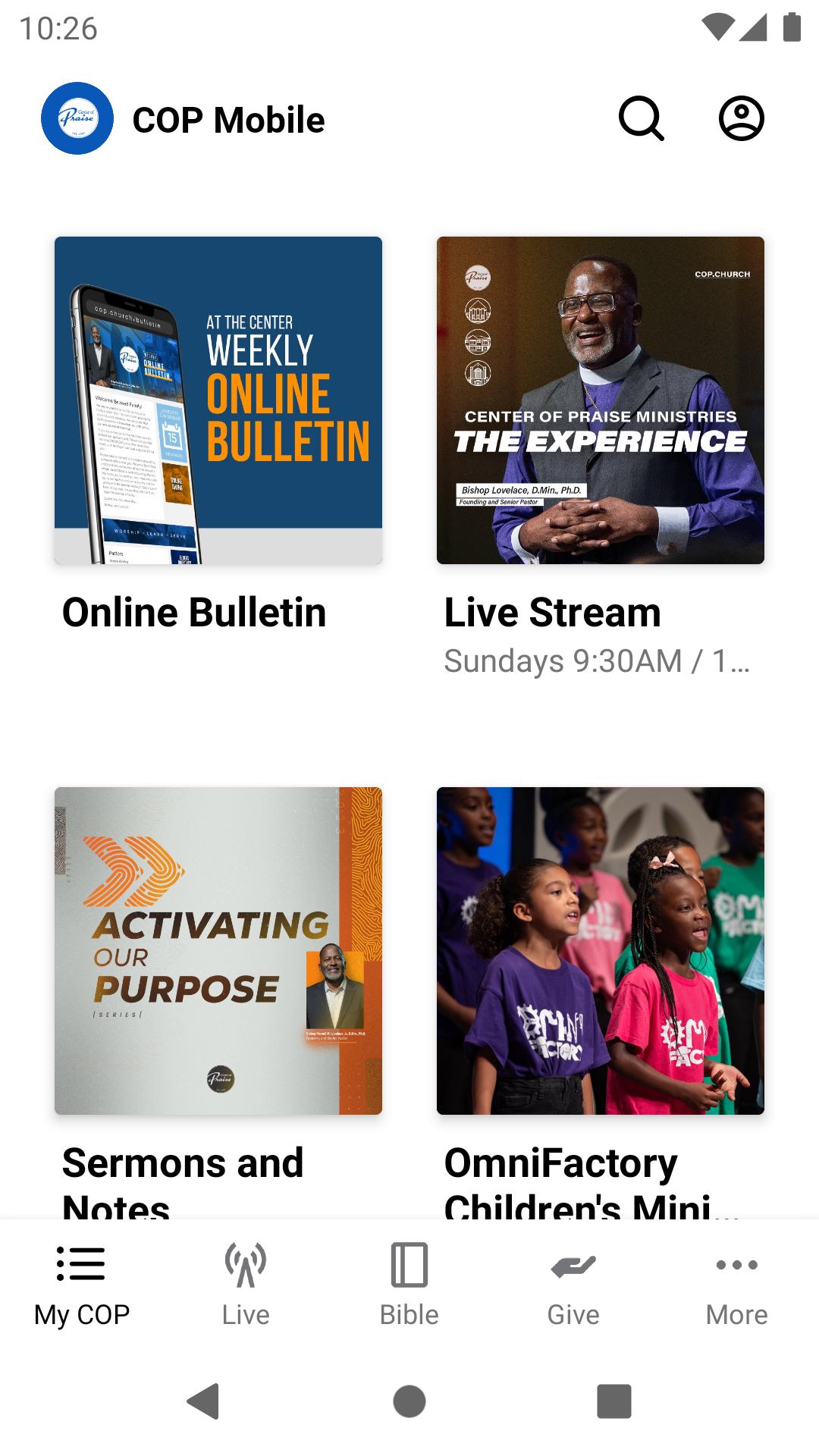Open the search icon
This screenshot has width=819, height=1456.
(642, 118)
